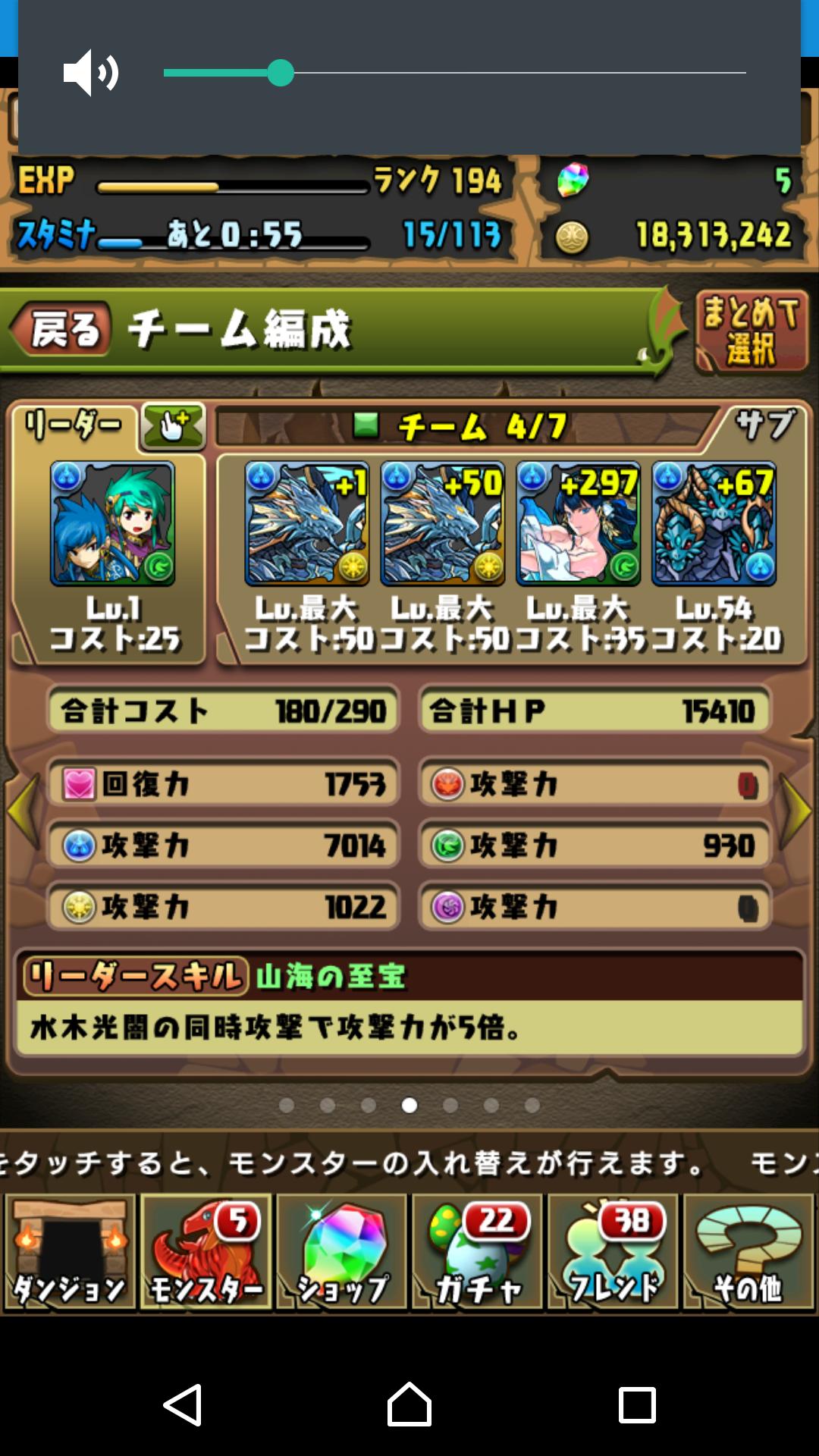Go to the previous team with left arrow
The height and width of the screenshot is (1456, 819).
(x=23, y=811)
